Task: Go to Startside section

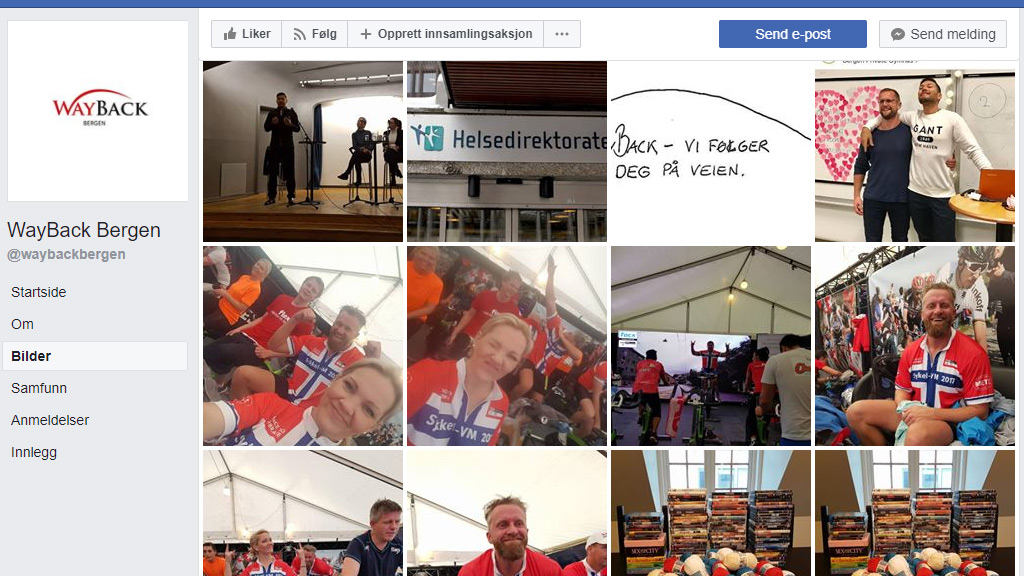Action: click(39, 292)
